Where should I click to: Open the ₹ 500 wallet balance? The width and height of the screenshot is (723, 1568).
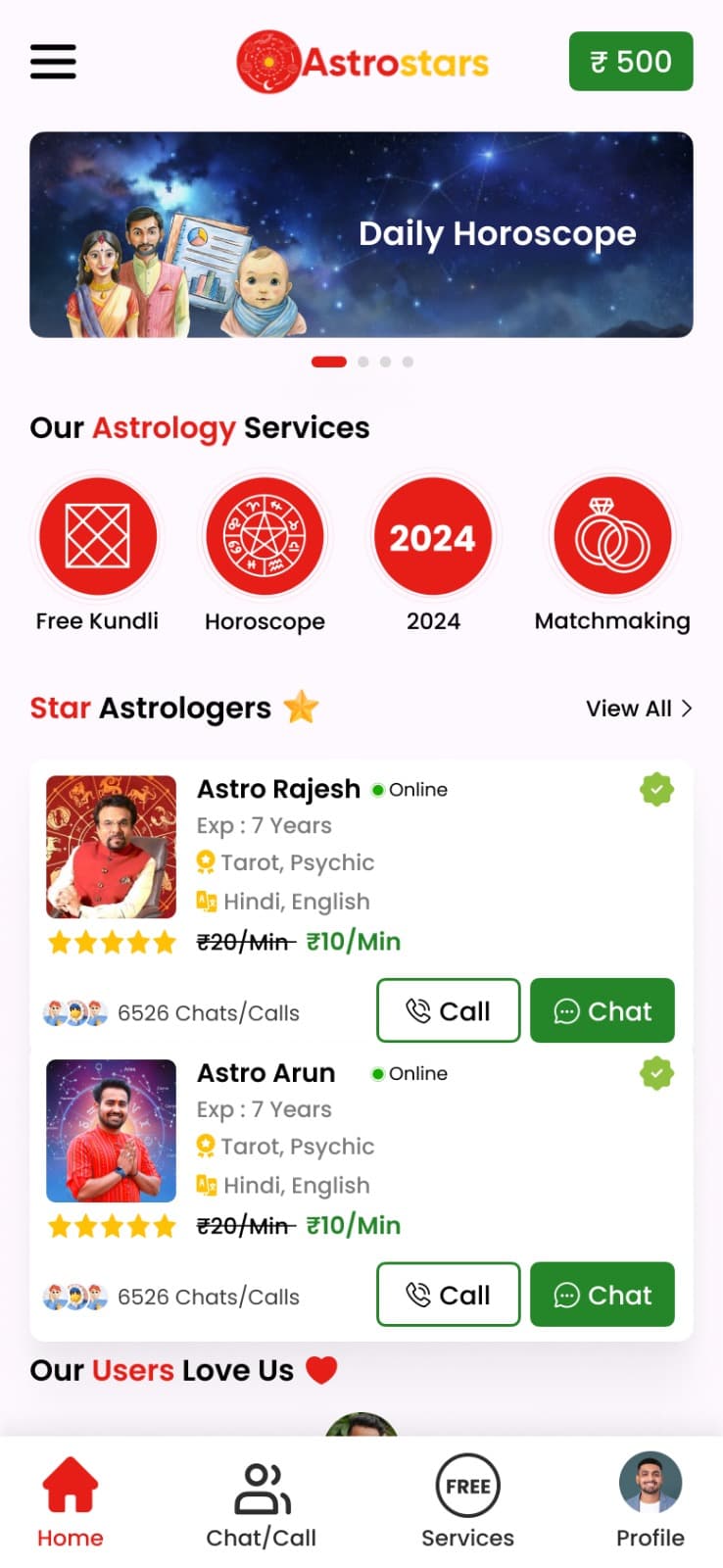coord(630,61)
